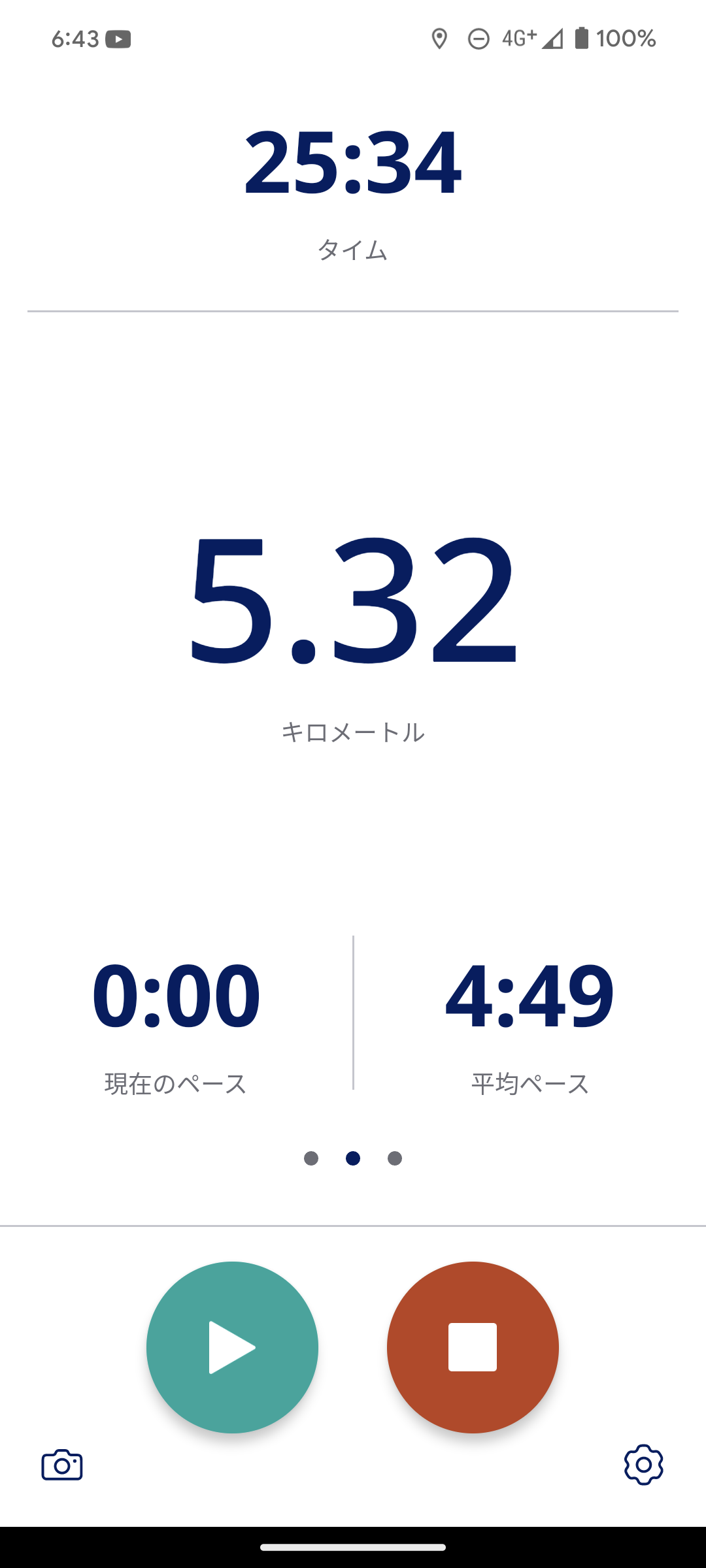The width and height of the screenshot is (706, 1568).
Task: Resume the run with the green play button
Action: tap(232, 1347)
